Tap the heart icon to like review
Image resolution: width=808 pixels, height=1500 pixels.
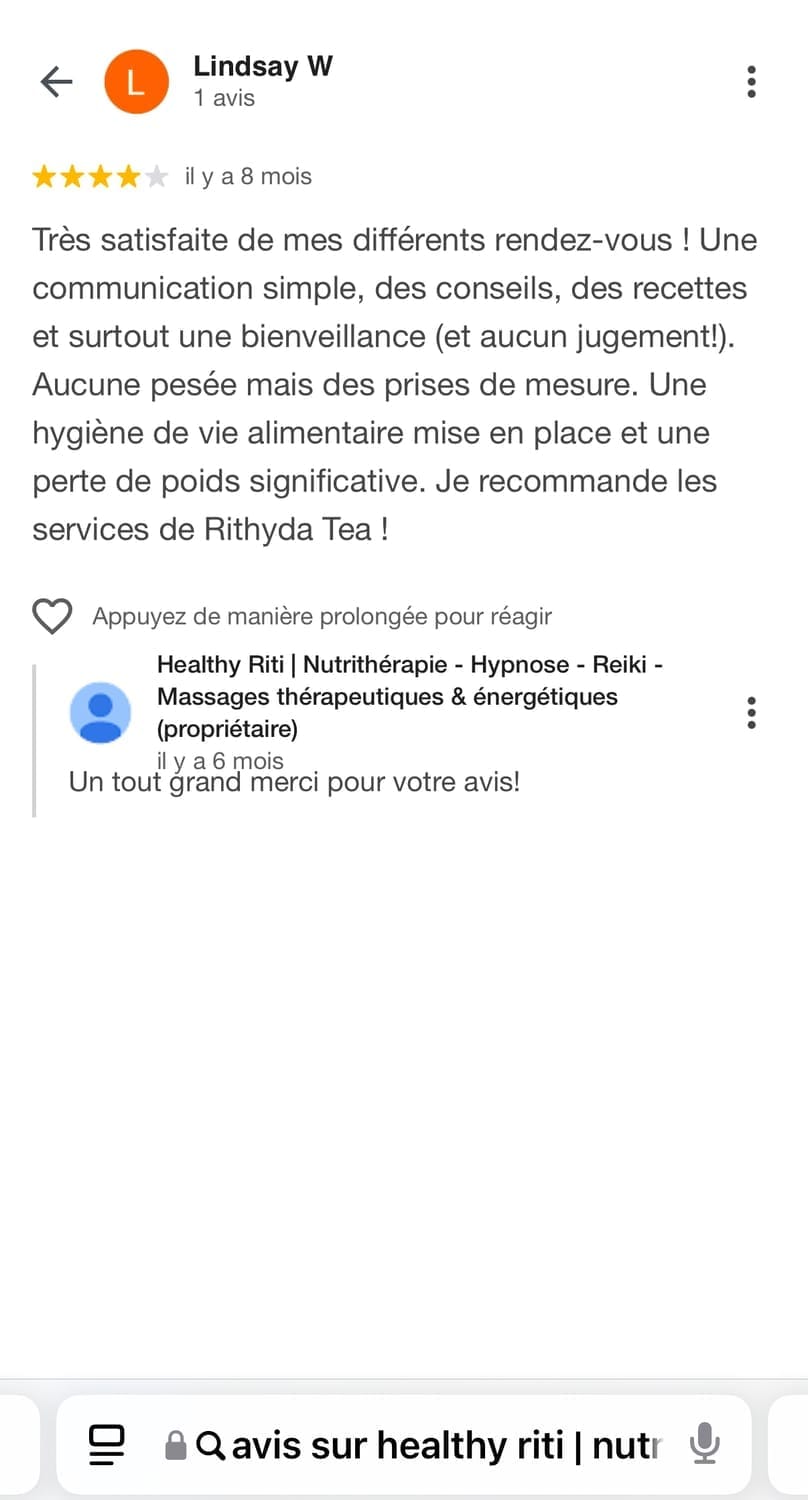tap(52, 617)
